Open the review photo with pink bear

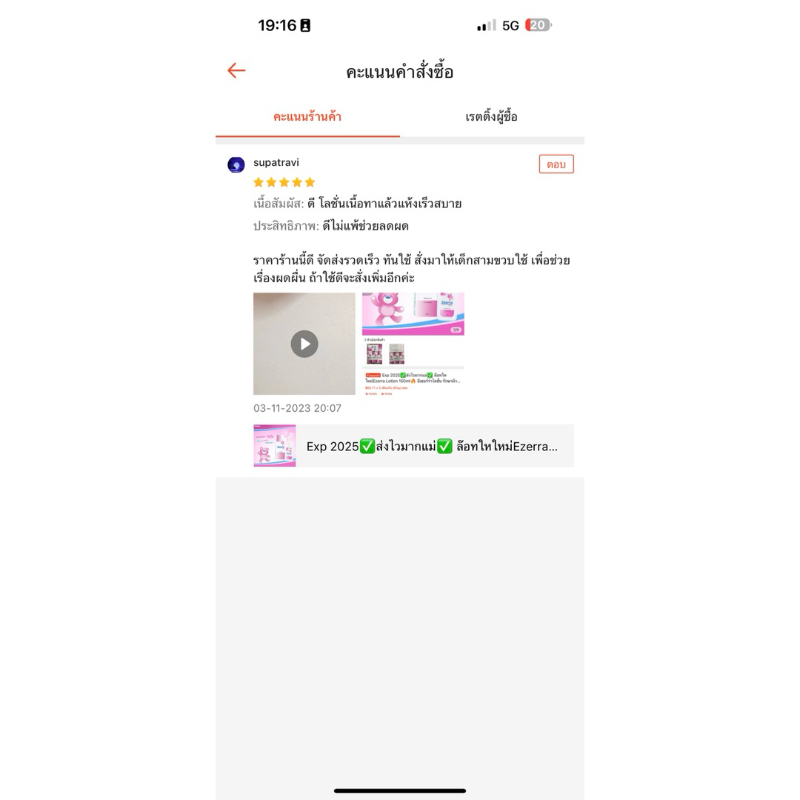point(413,343)
